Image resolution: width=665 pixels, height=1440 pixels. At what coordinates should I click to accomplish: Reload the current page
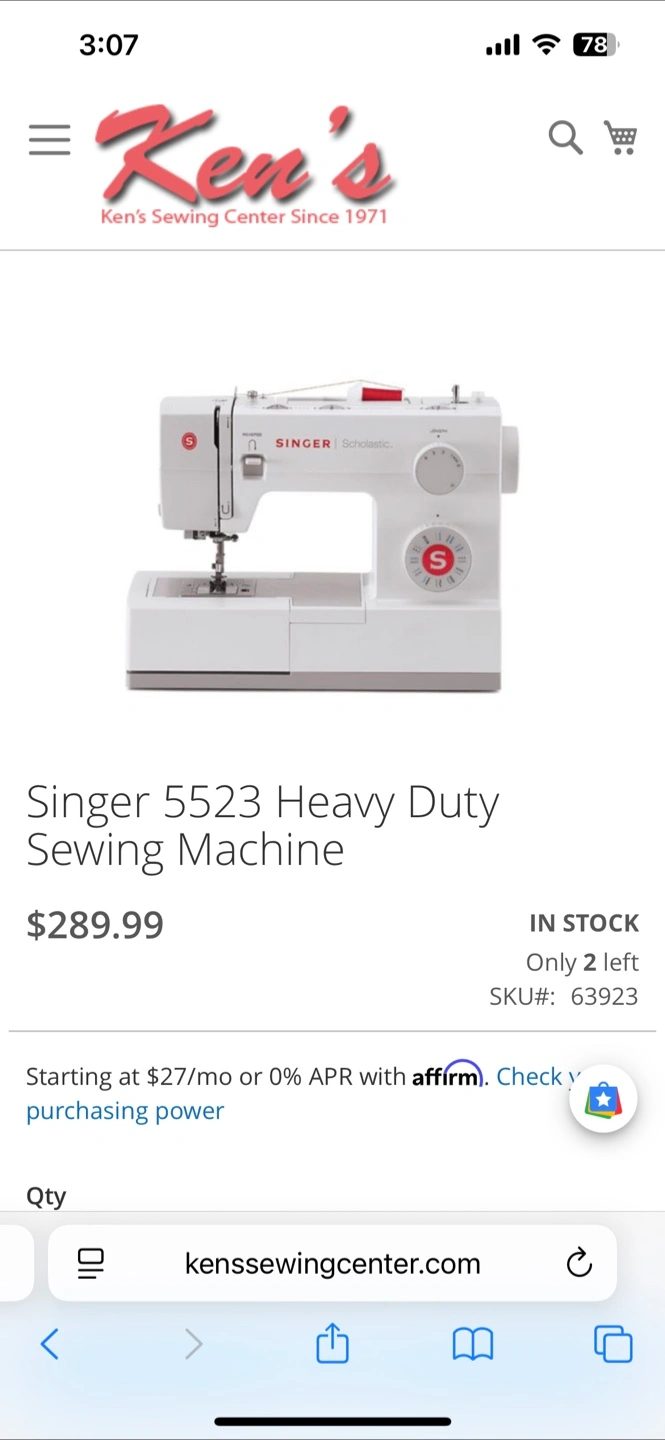coord(579,1263)
